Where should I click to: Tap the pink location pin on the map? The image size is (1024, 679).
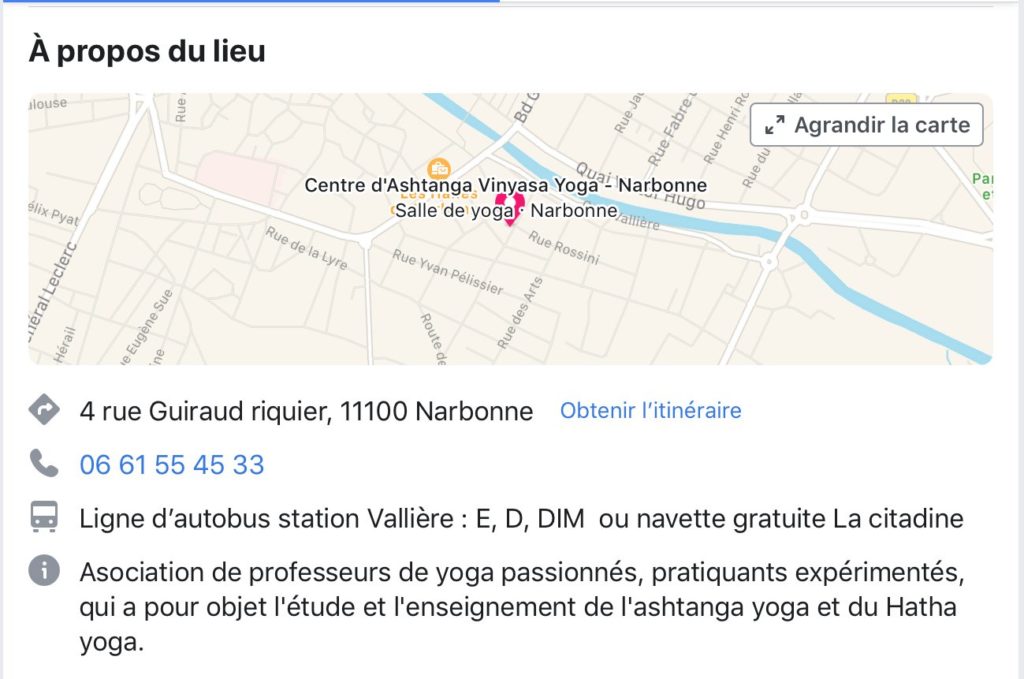510,209
